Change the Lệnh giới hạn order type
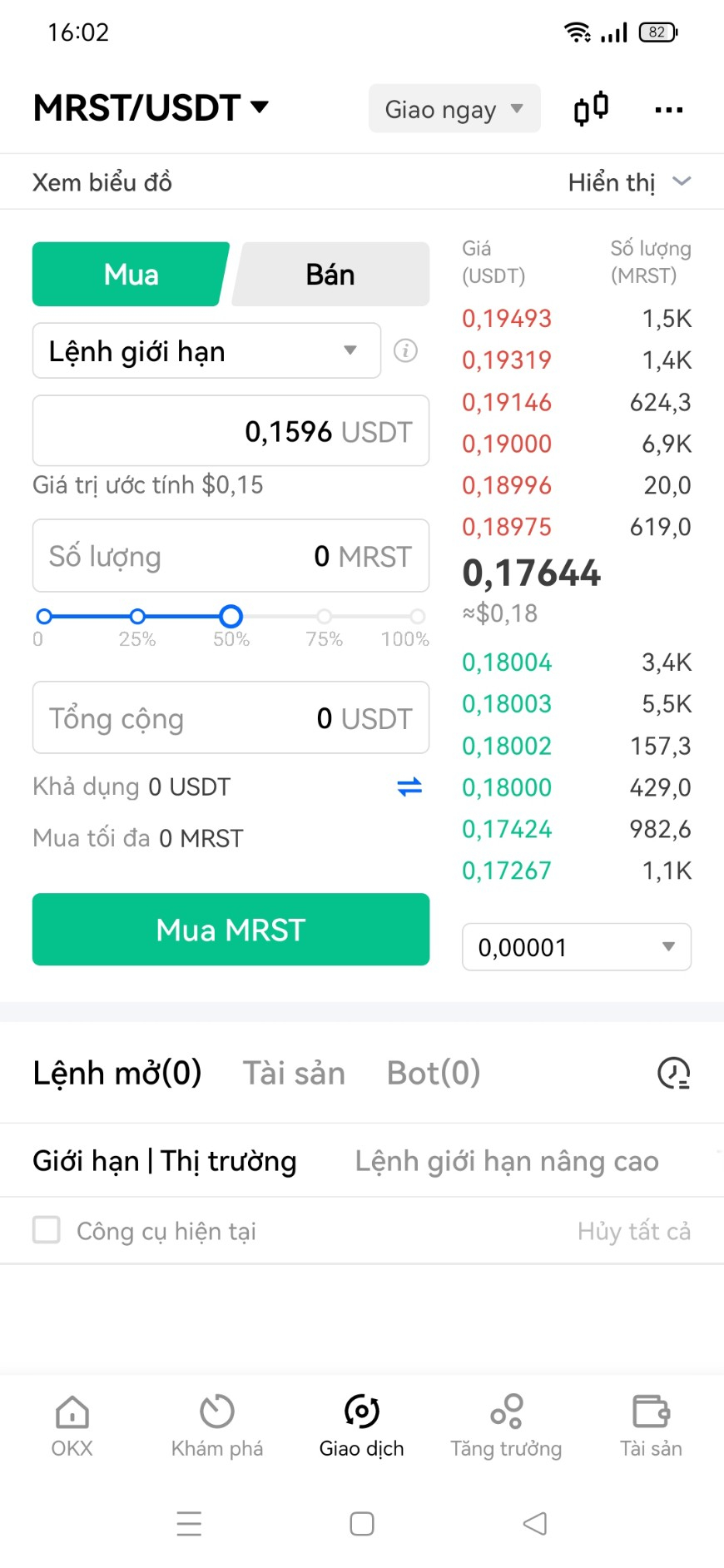The height and width of the screenshot is (1568, 724). pos(206,351)
